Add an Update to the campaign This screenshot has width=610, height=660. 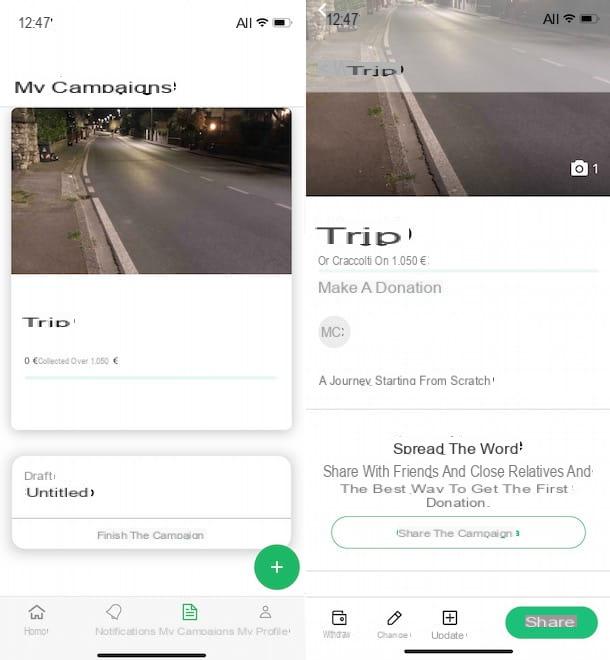pyautogui.click(x=449, y=624)
